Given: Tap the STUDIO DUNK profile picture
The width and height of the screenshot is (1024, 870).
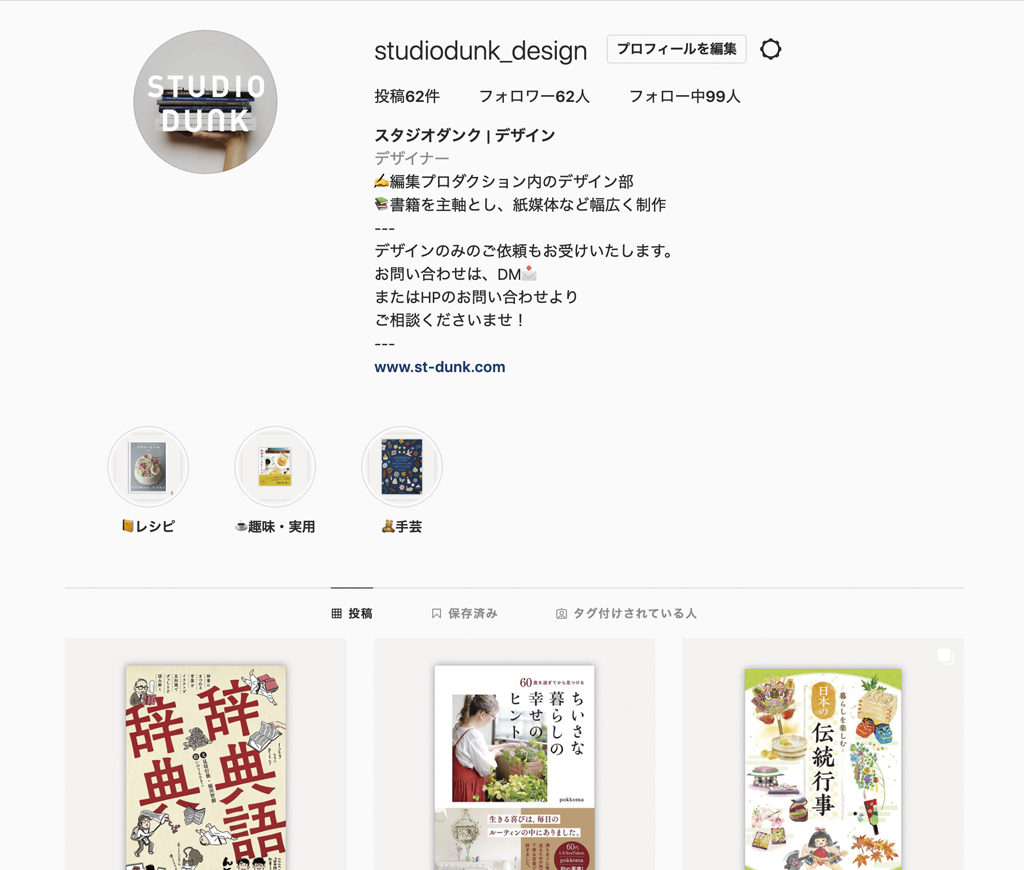Looking at the screenshot, I should tap(205, 102).
